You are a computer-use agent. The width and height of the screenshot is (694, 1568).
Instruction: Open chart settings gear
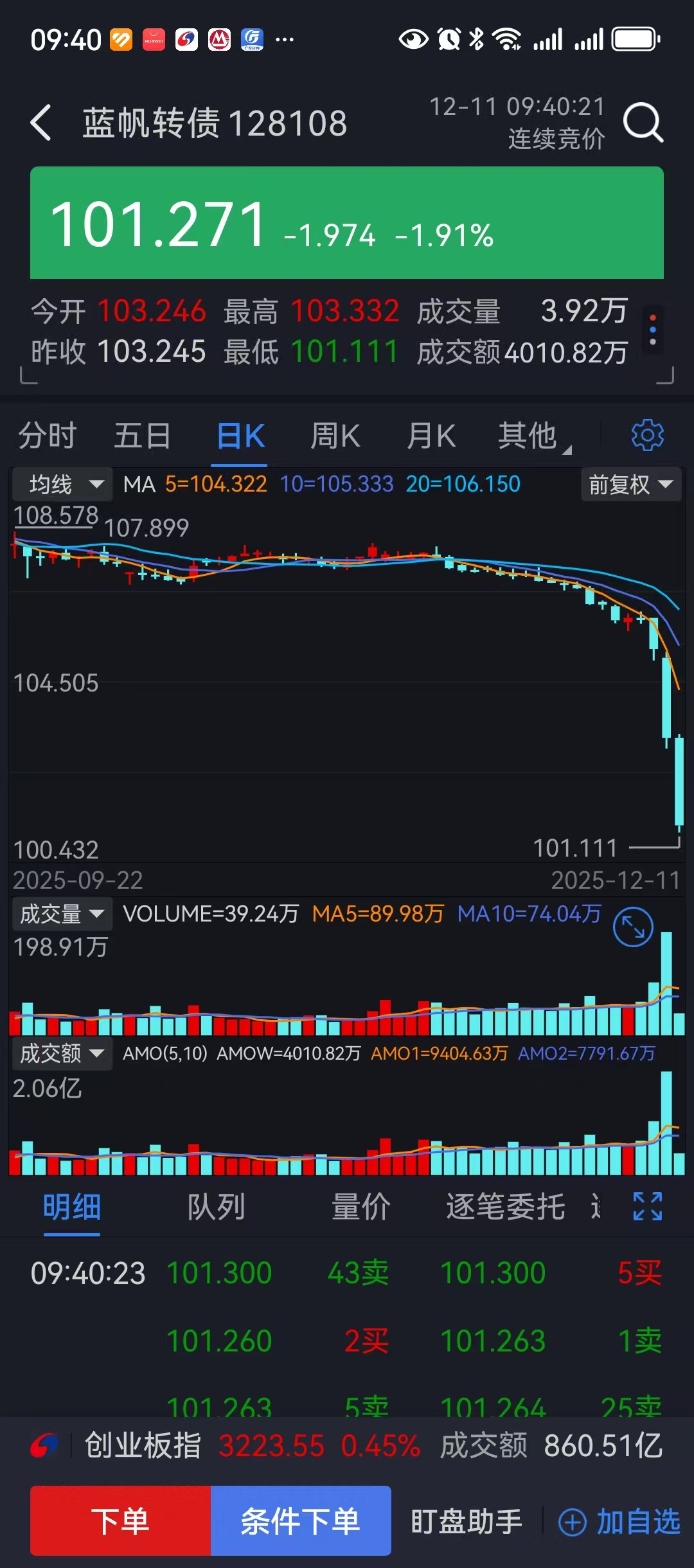(647, 436)
